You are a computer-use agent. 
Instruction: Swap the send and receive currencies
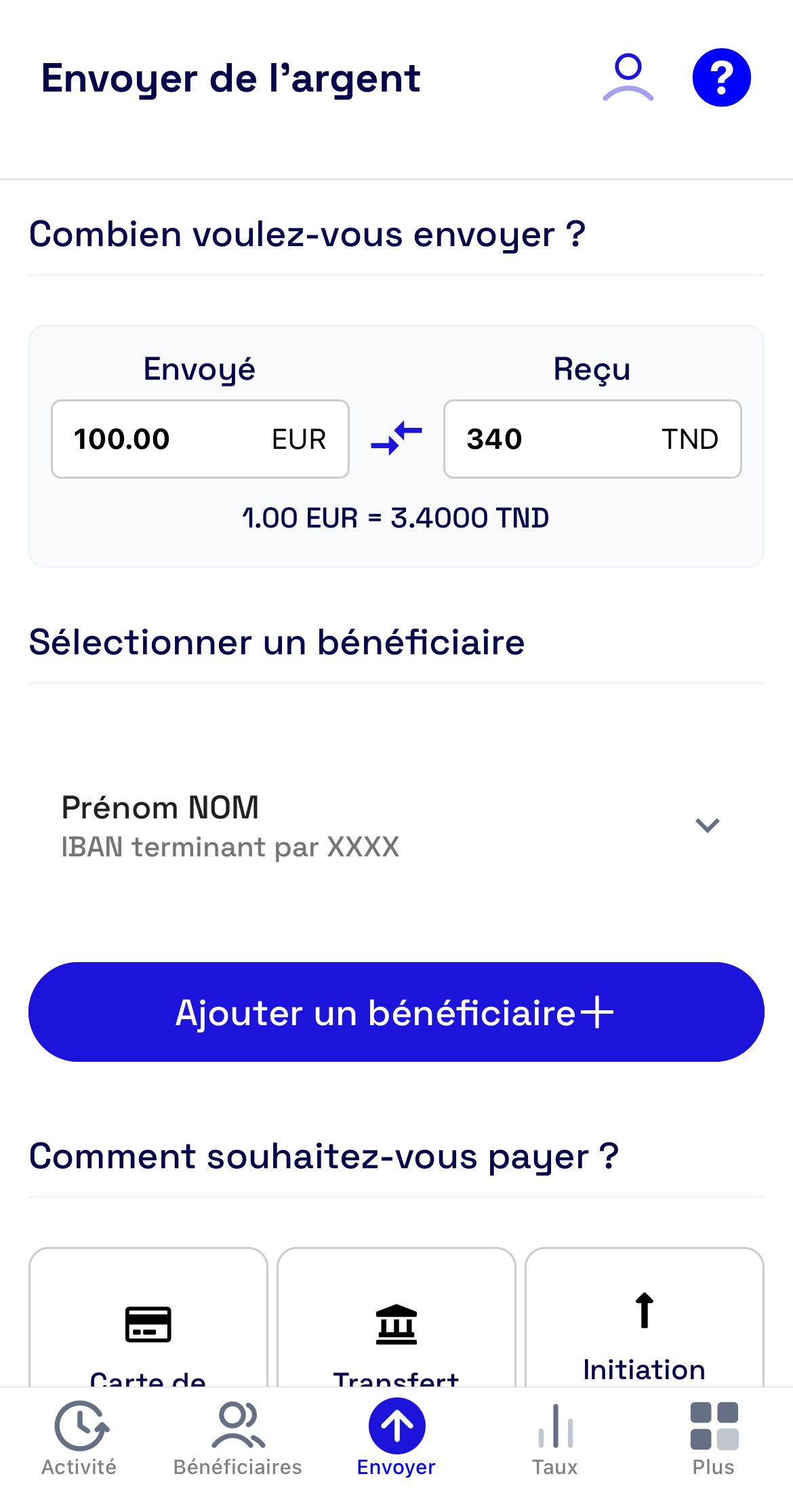pyautogui.click(x=396, y=438)
